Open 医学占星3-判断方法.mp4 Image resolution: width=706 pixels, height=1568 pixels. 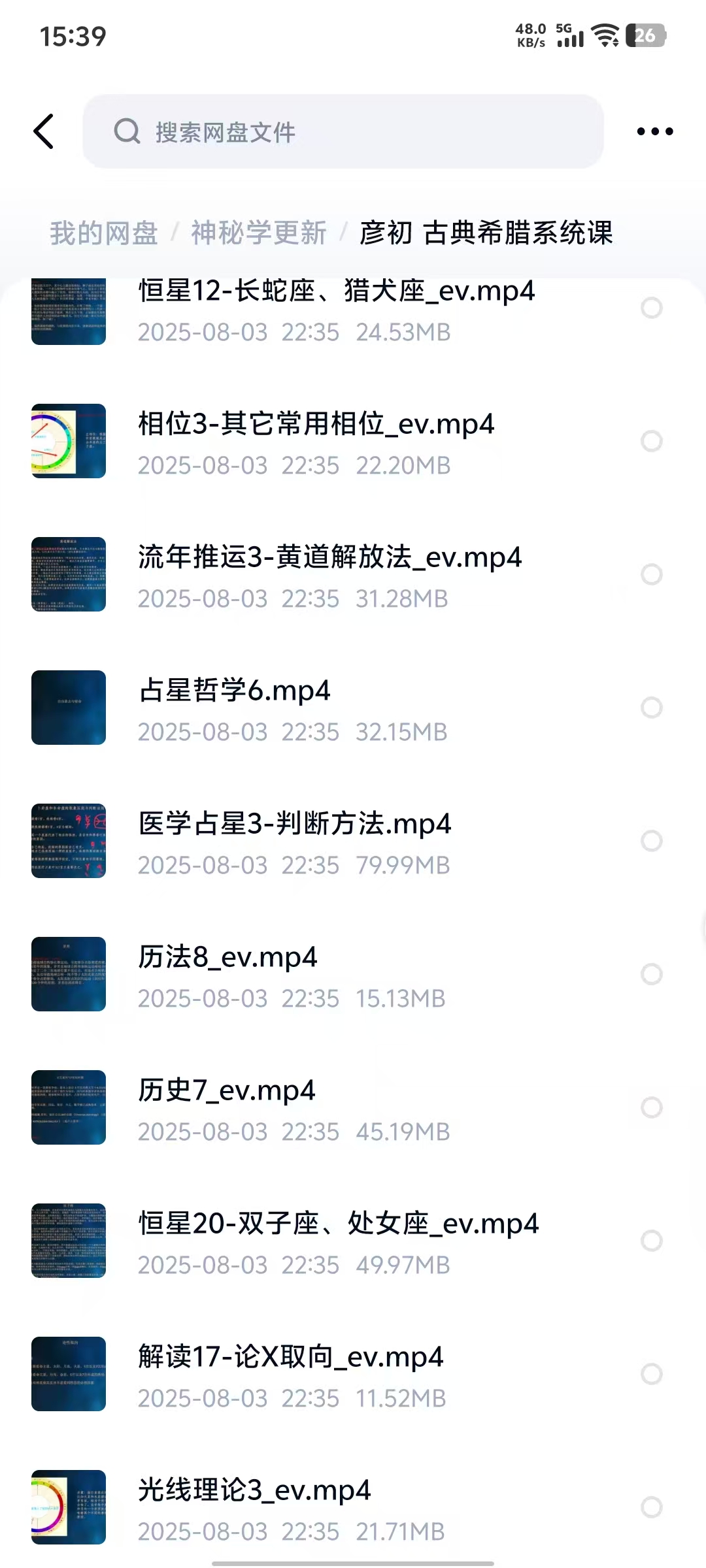coord(294,825)
